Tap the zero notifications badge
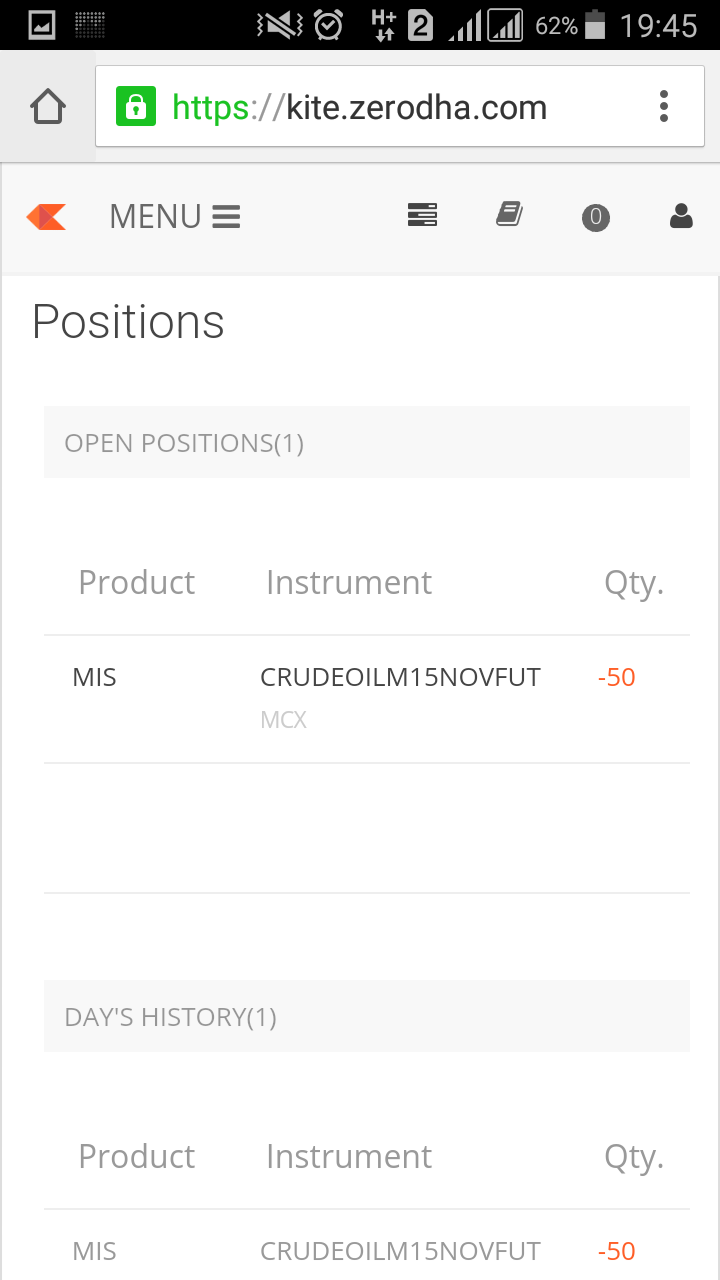This screenshot has width=720, height=1280. point(596,217)
